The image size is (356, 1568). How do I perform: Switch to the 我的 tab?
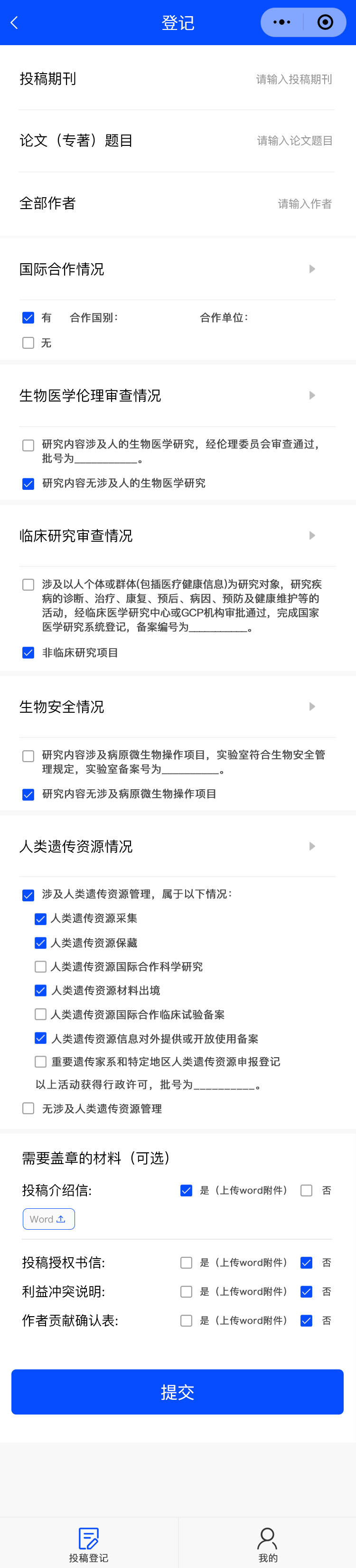coord(267,1543)
